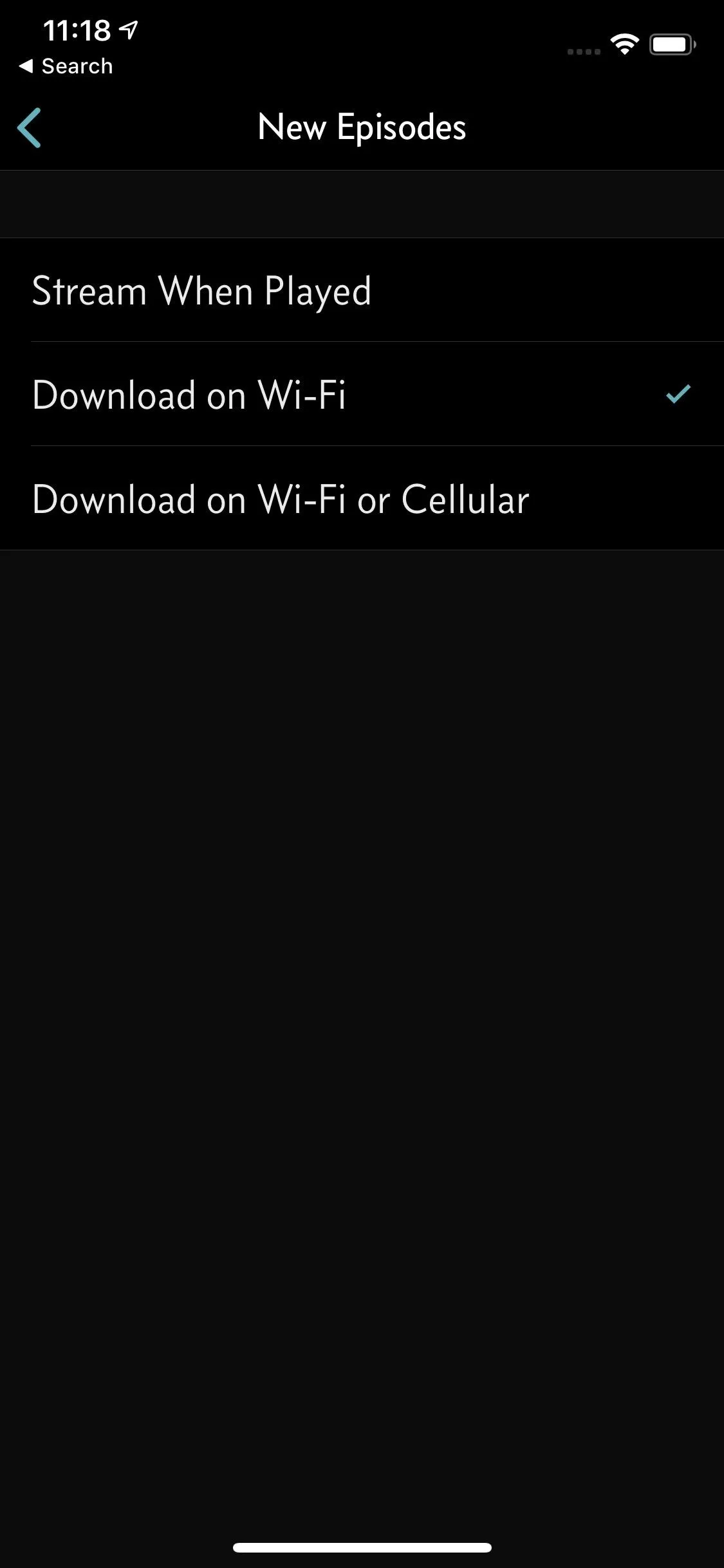
Task: Select Download on Wi-Fi or Cellular
Action: point(362,499)
